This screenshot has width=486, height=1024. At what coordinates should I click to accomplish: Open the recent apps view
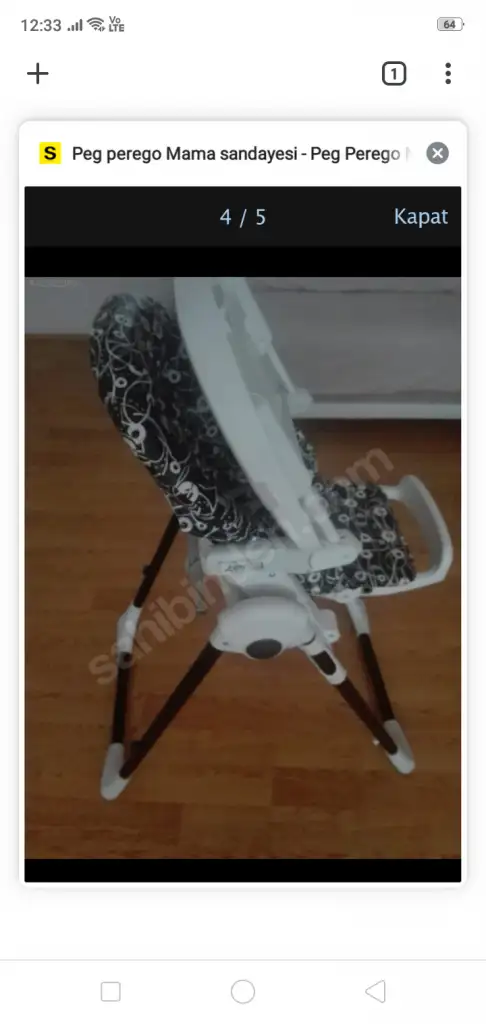[x=110, y=991]
